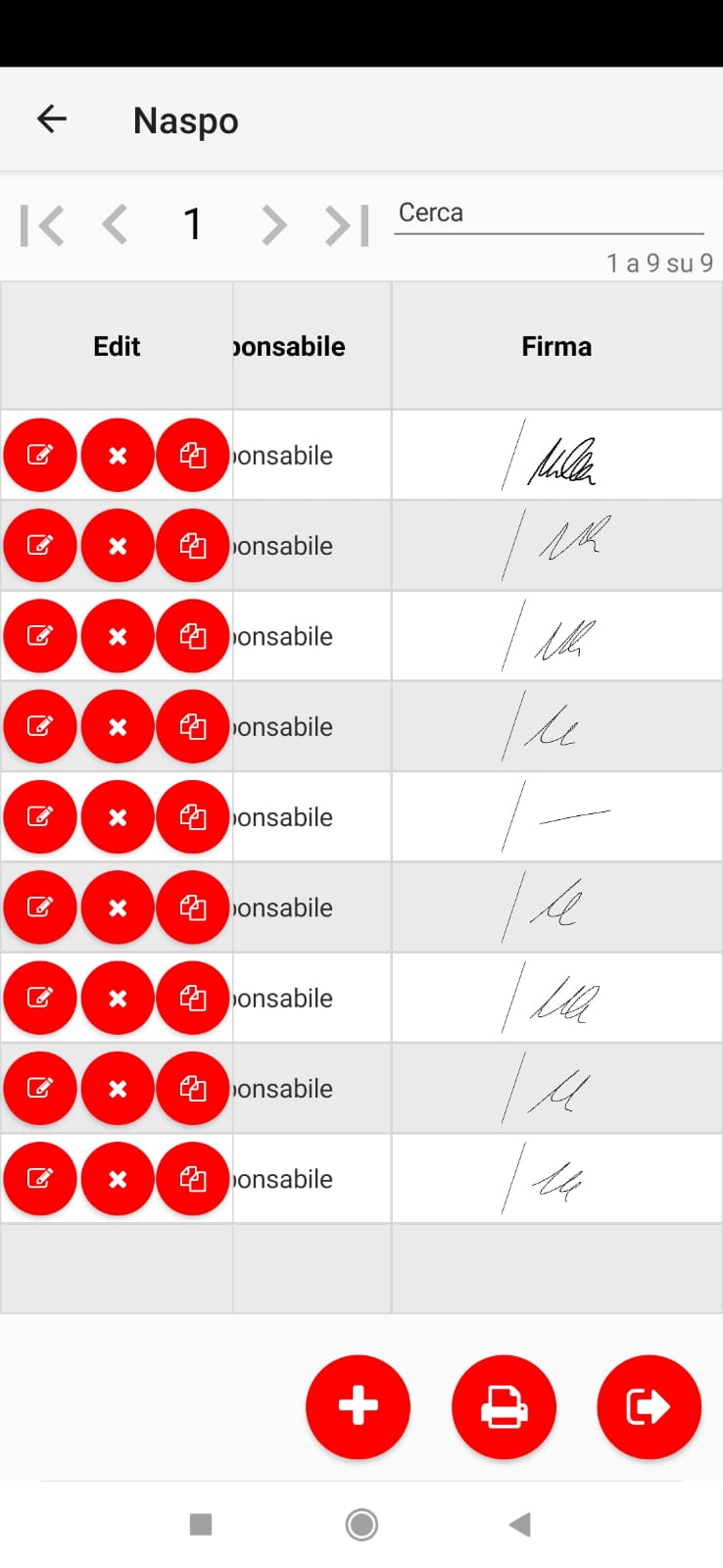Go to the previous page
723x1568 pixels.
(x=115, y=225)
